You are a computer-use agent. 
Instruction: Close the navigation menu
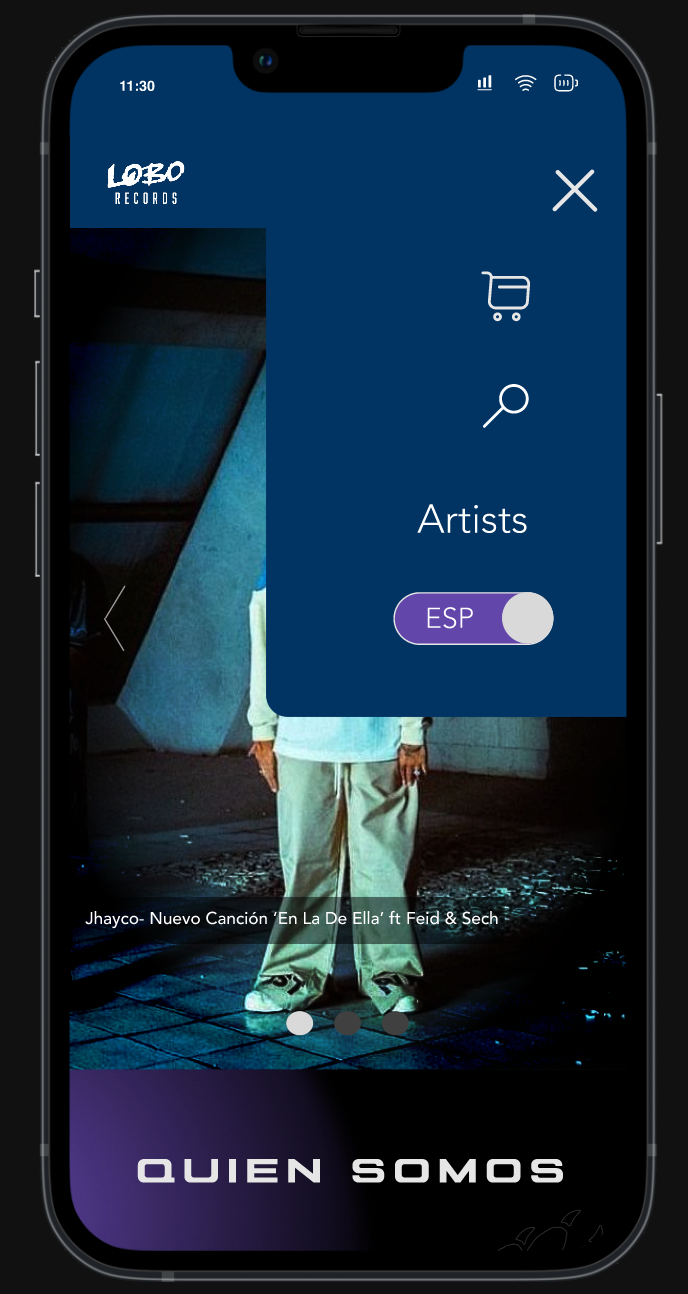[575, 190]
